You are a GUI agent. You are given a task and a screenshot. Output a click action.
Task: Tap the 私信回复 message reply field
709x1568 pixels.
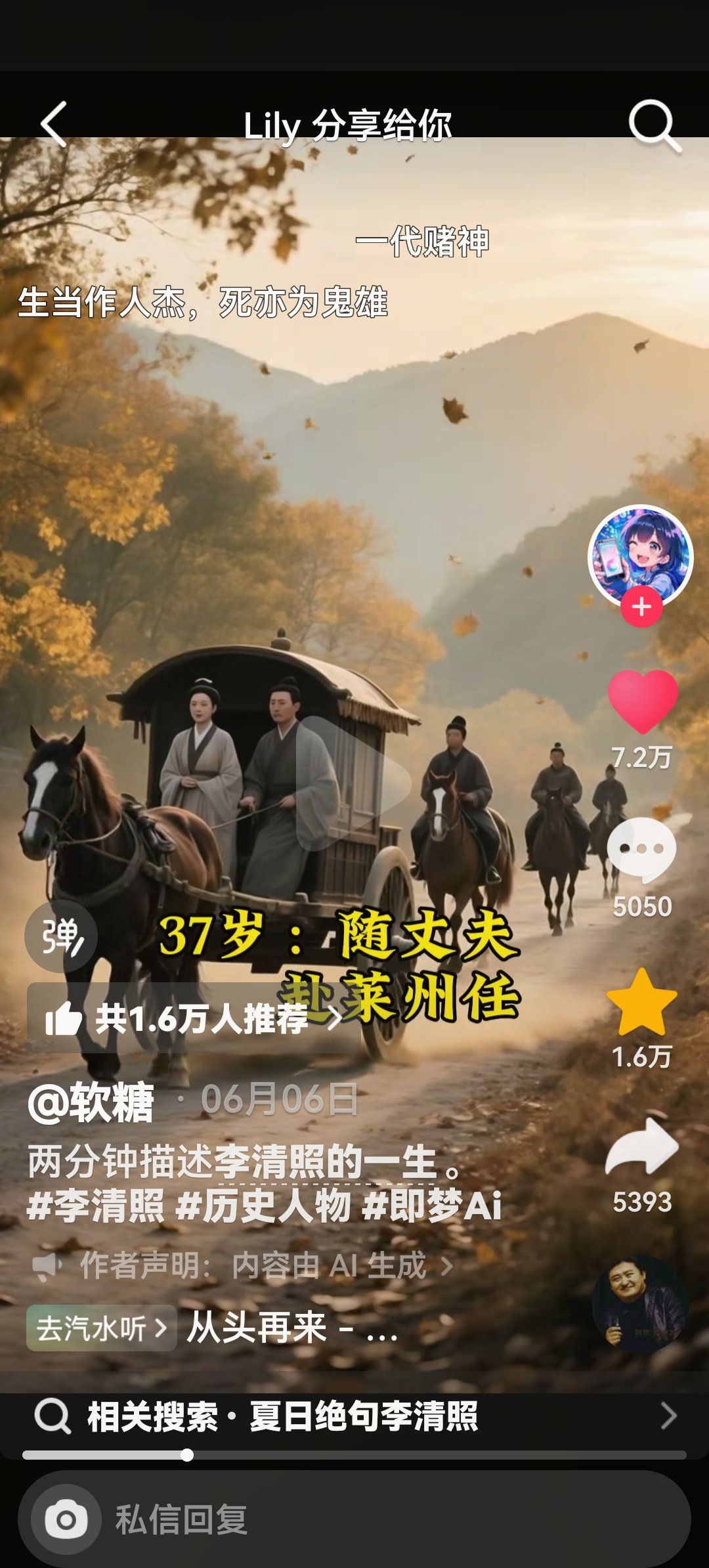point(394,1519)
